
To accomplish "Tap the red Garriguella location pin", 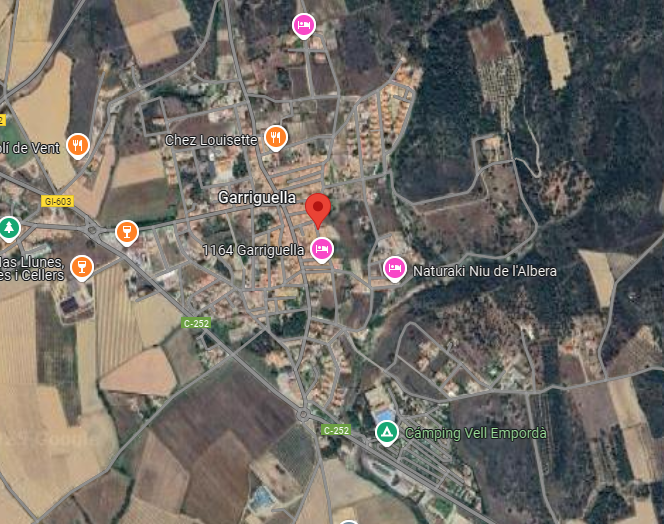I will click(x=318, y=210).
